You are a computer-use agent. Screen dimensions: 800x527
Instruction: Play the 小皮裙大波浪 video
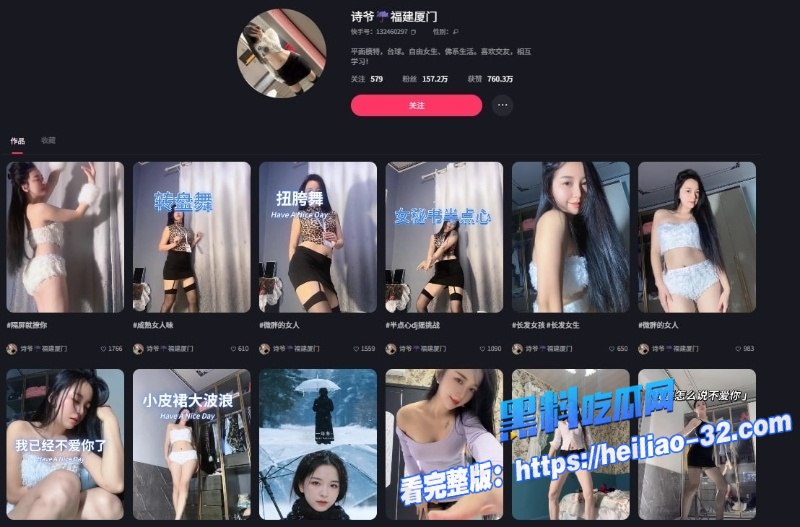point(191,444)
